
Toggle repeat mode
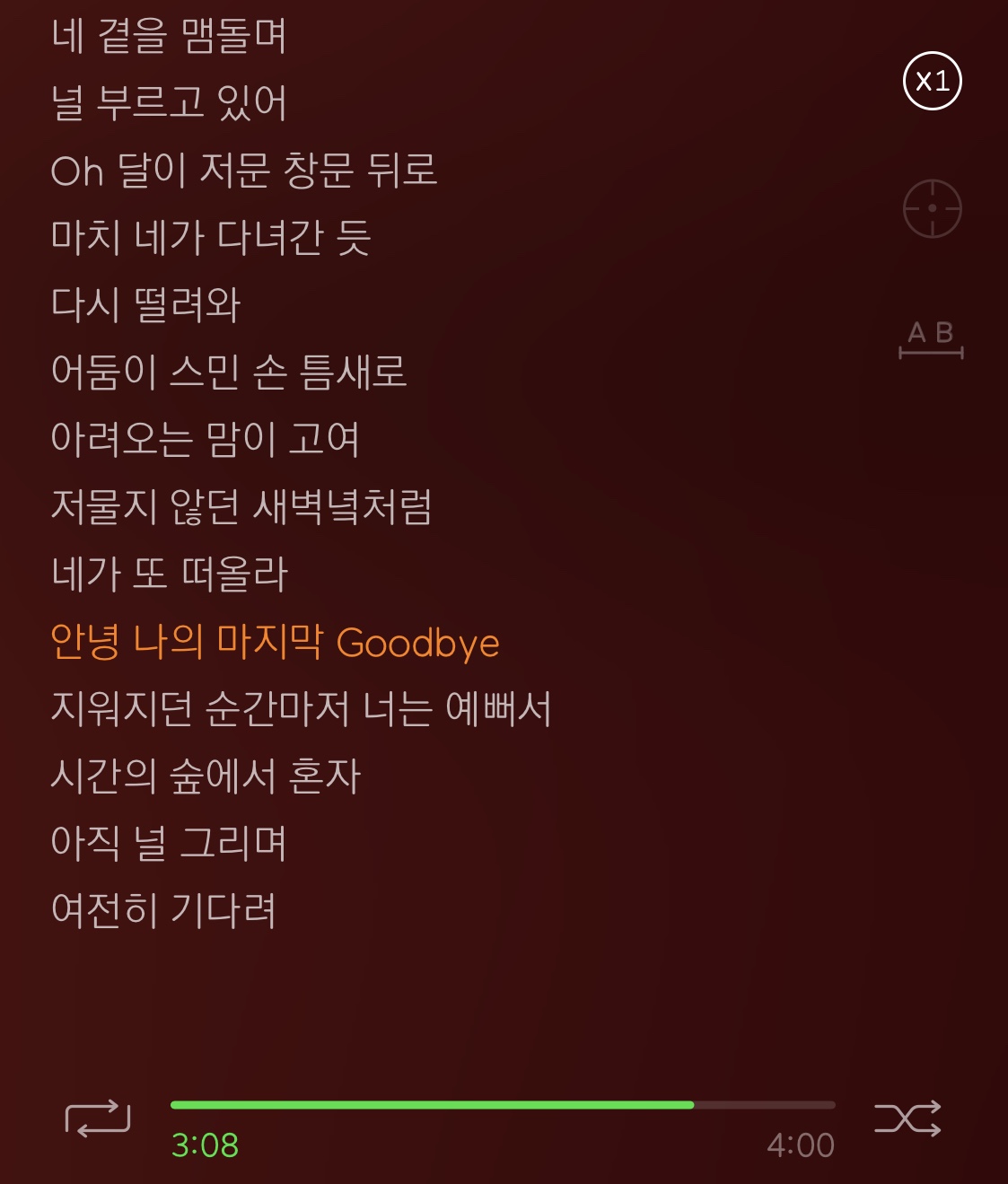[x=98, y=1118]
